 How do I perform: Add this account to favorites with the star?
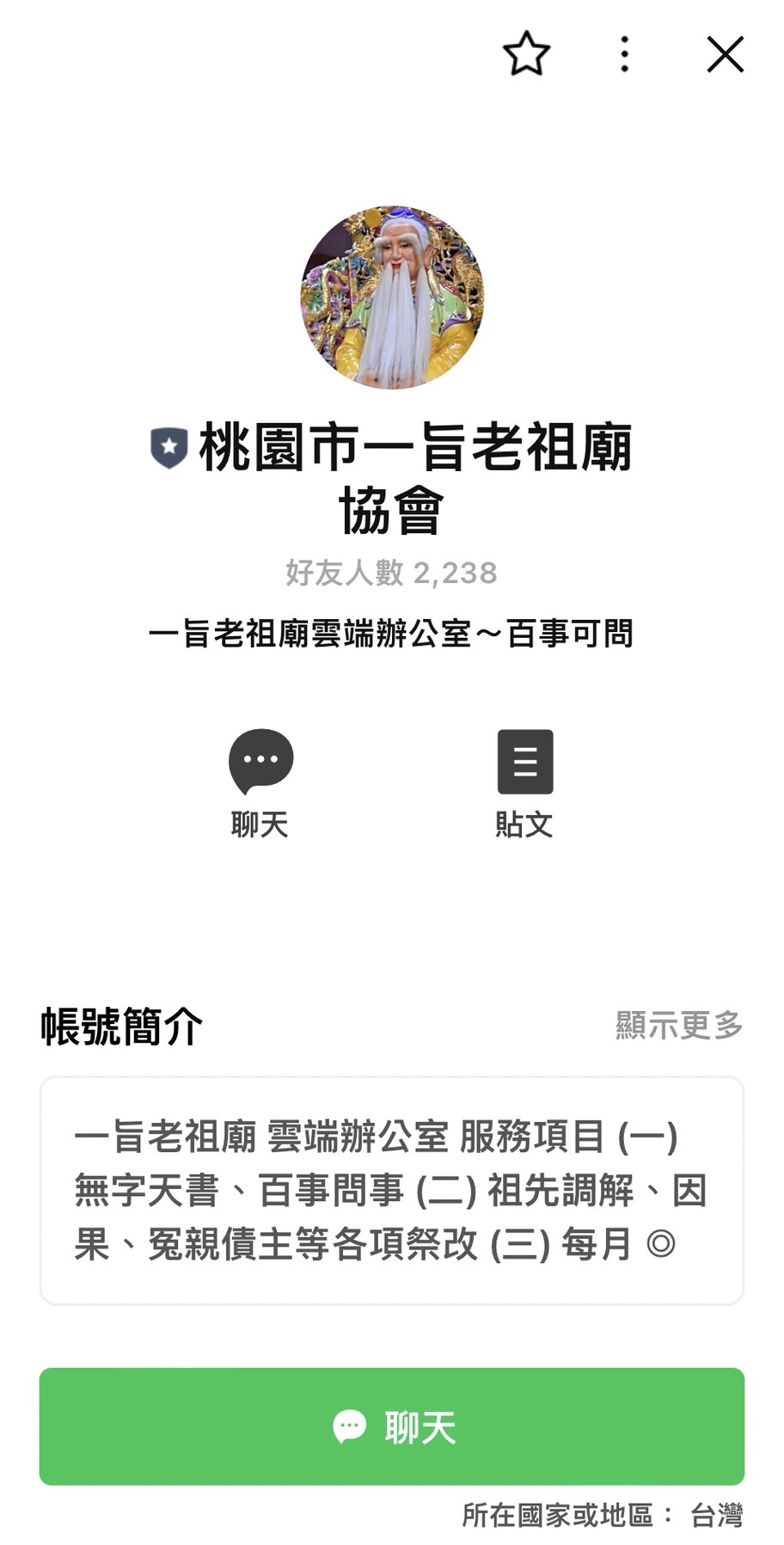click(526, 54)
